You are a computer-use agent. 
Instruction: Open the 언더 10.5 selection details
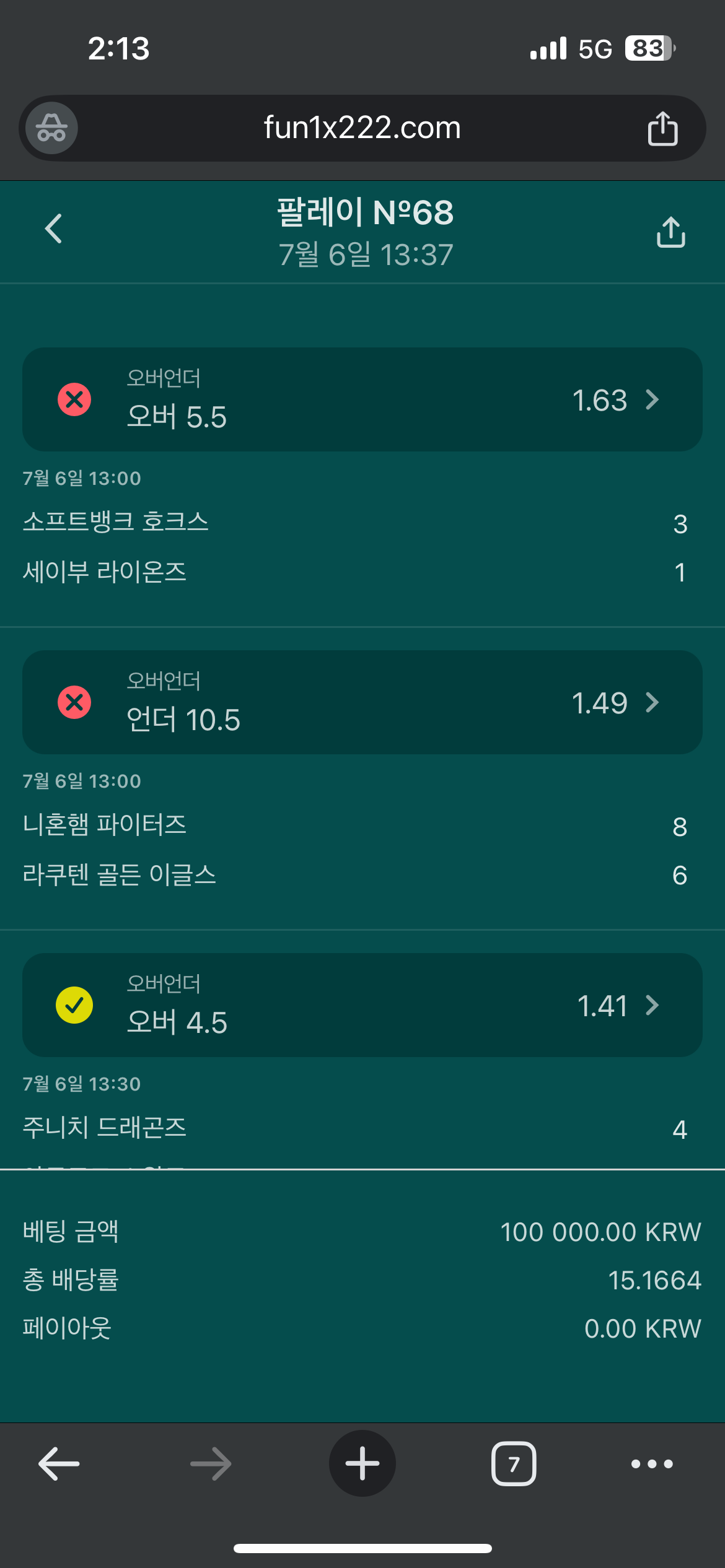click(362, 702)
